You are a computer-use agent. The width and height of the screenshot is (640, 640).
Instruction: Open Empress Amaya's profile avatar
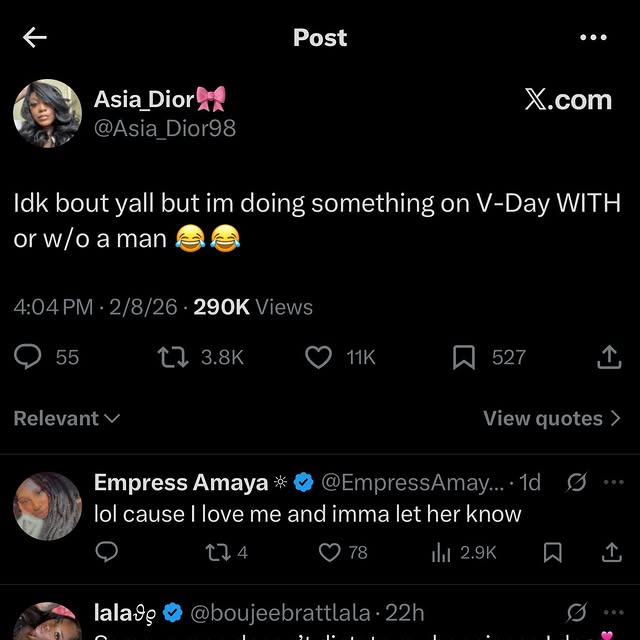[x=47, y=505]
